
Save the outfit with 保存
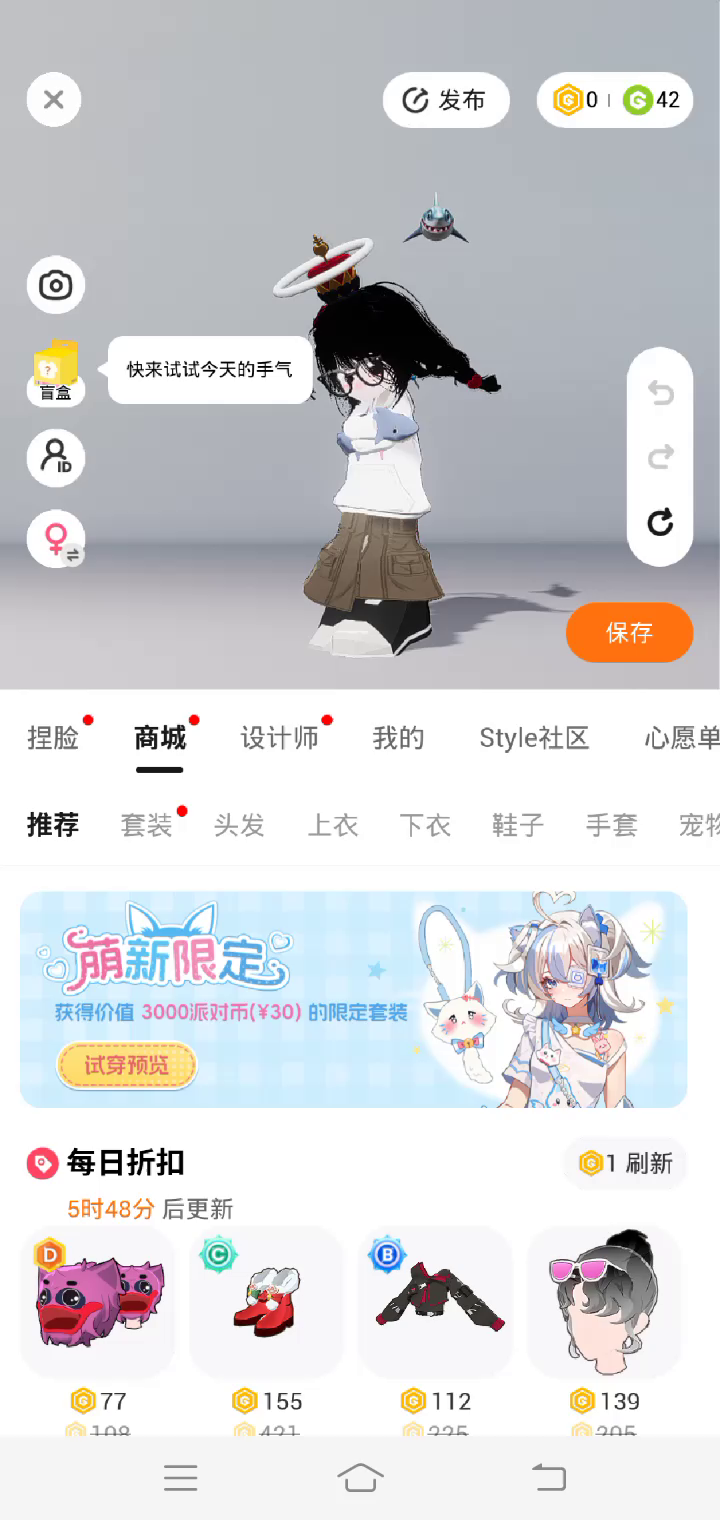click(629, 632)
